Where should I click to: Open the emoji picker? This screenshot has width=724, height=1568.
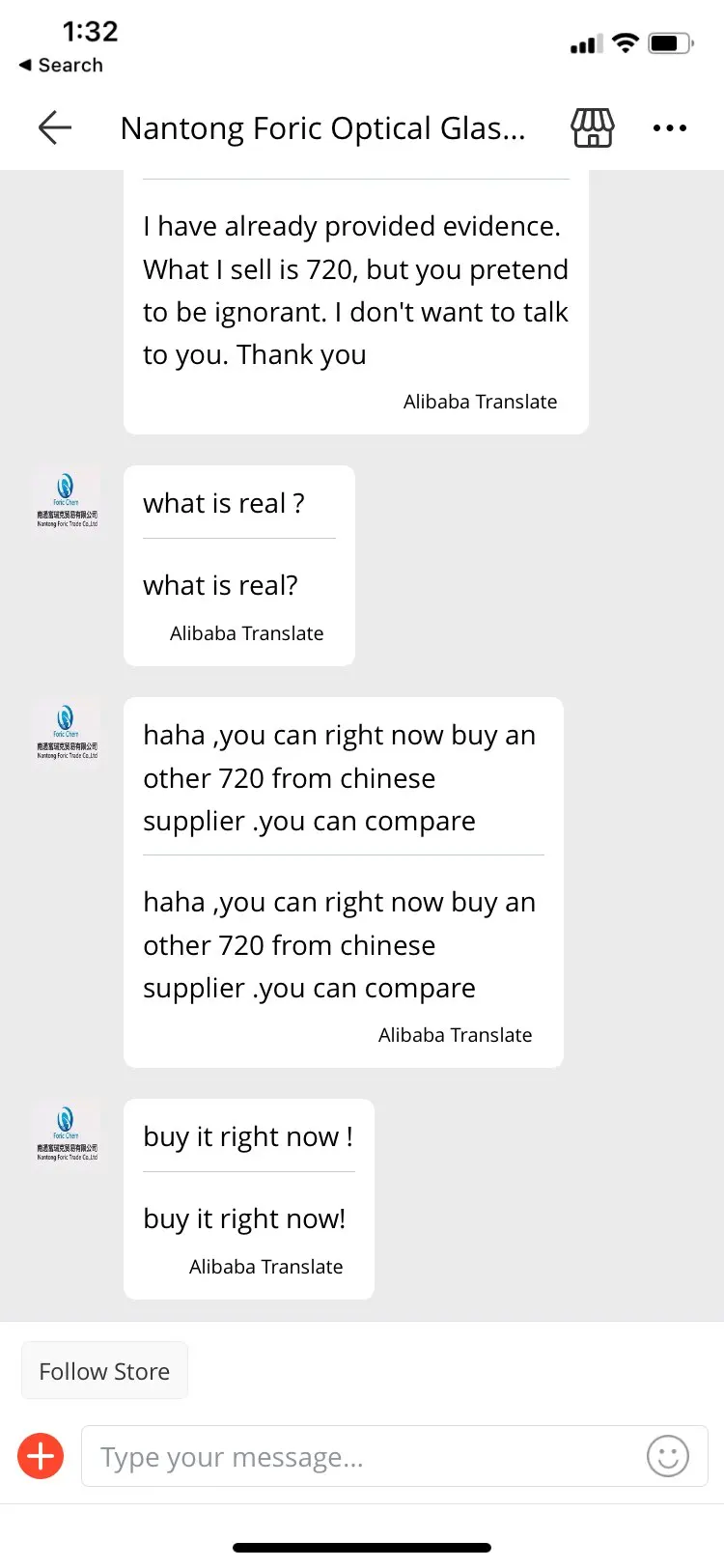pos(668,1456)
